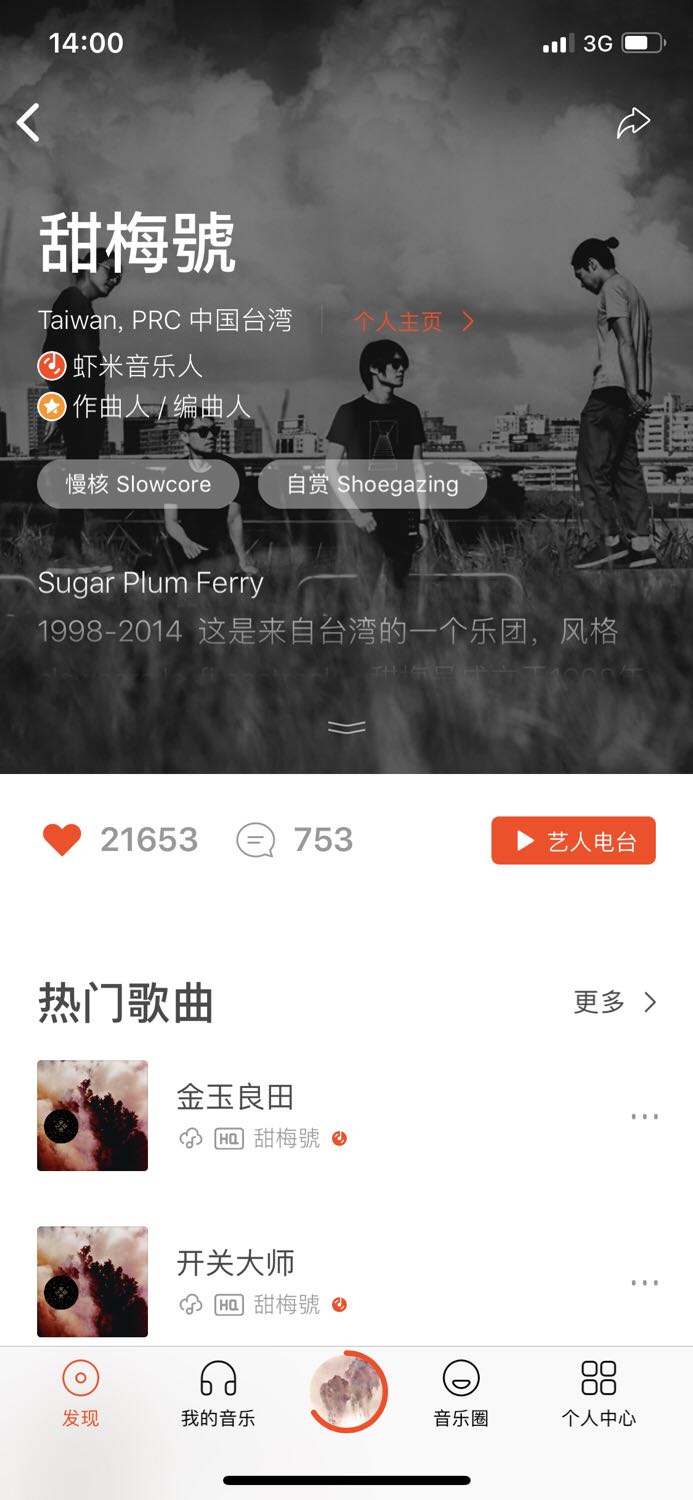Expand the artist bio with the down chevron
The height and width of the screenshot is (1500, 693).
pos(347,727)
